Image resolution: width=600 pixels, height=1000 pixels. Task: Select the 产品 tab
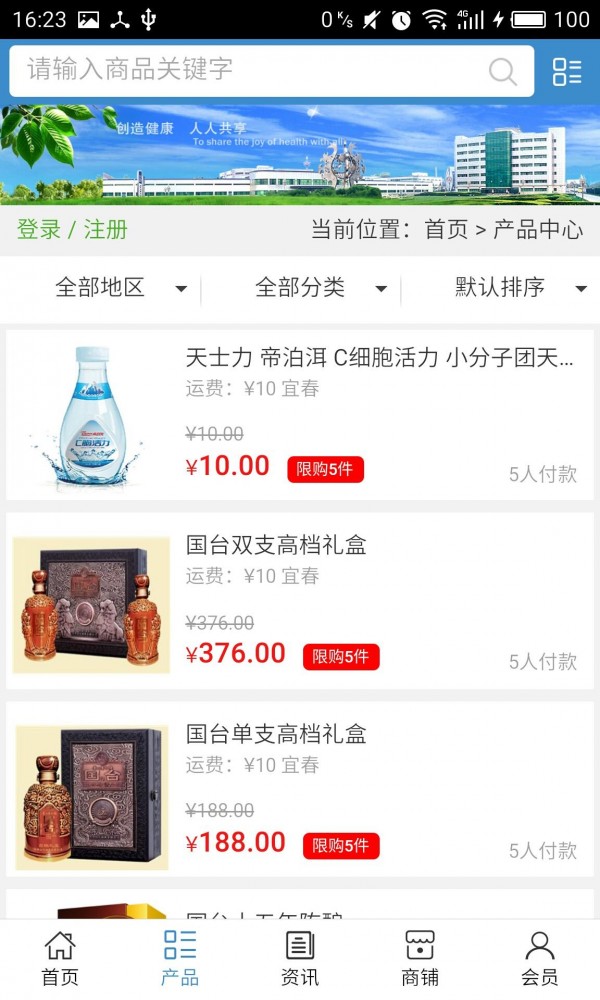(180, 958)
